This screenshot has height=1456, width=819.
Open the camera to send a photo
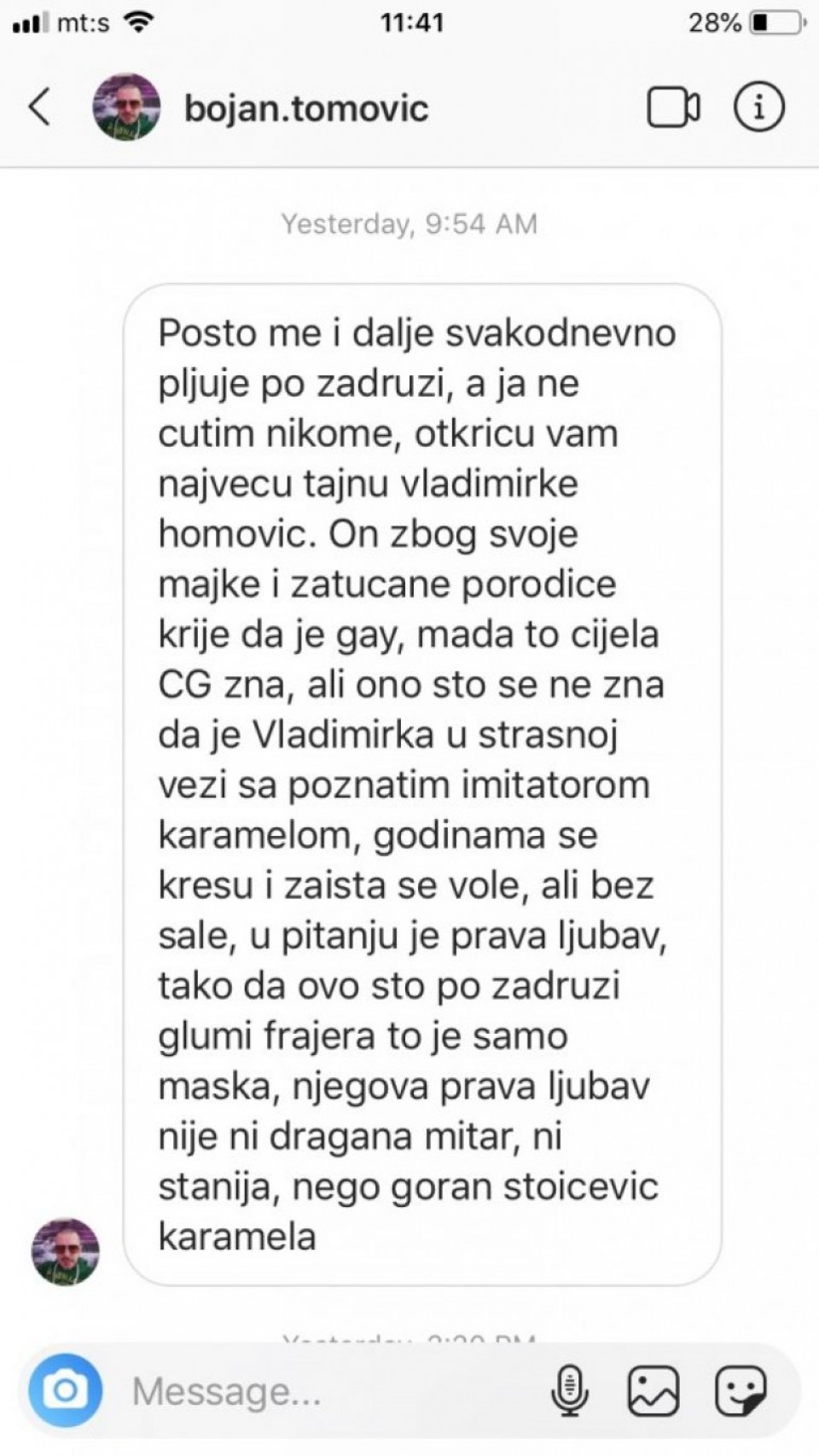tap(66, 1391)
